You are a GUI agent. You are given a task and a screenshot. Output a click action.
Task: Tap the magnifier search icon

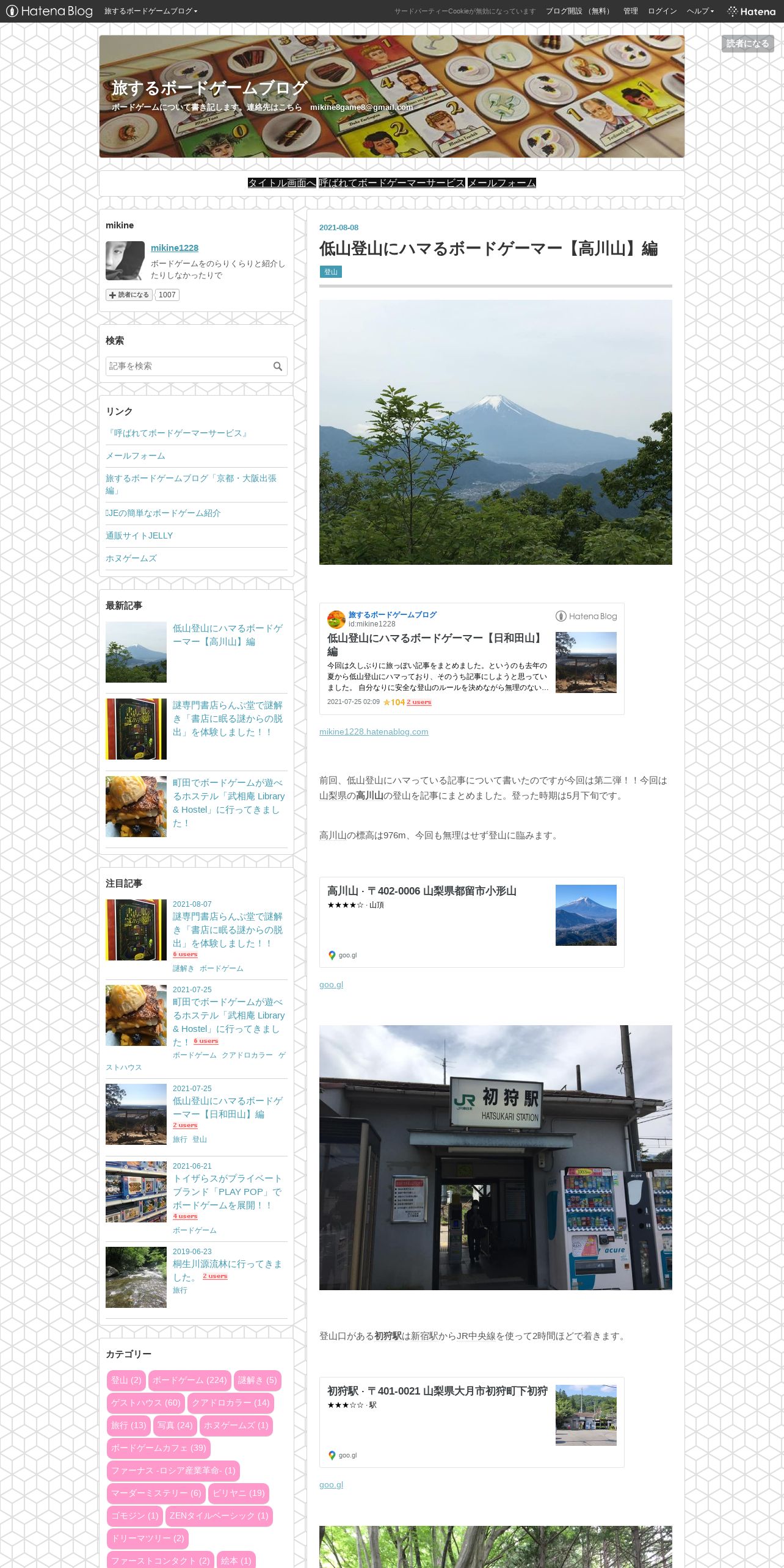[x=278, y=366]
